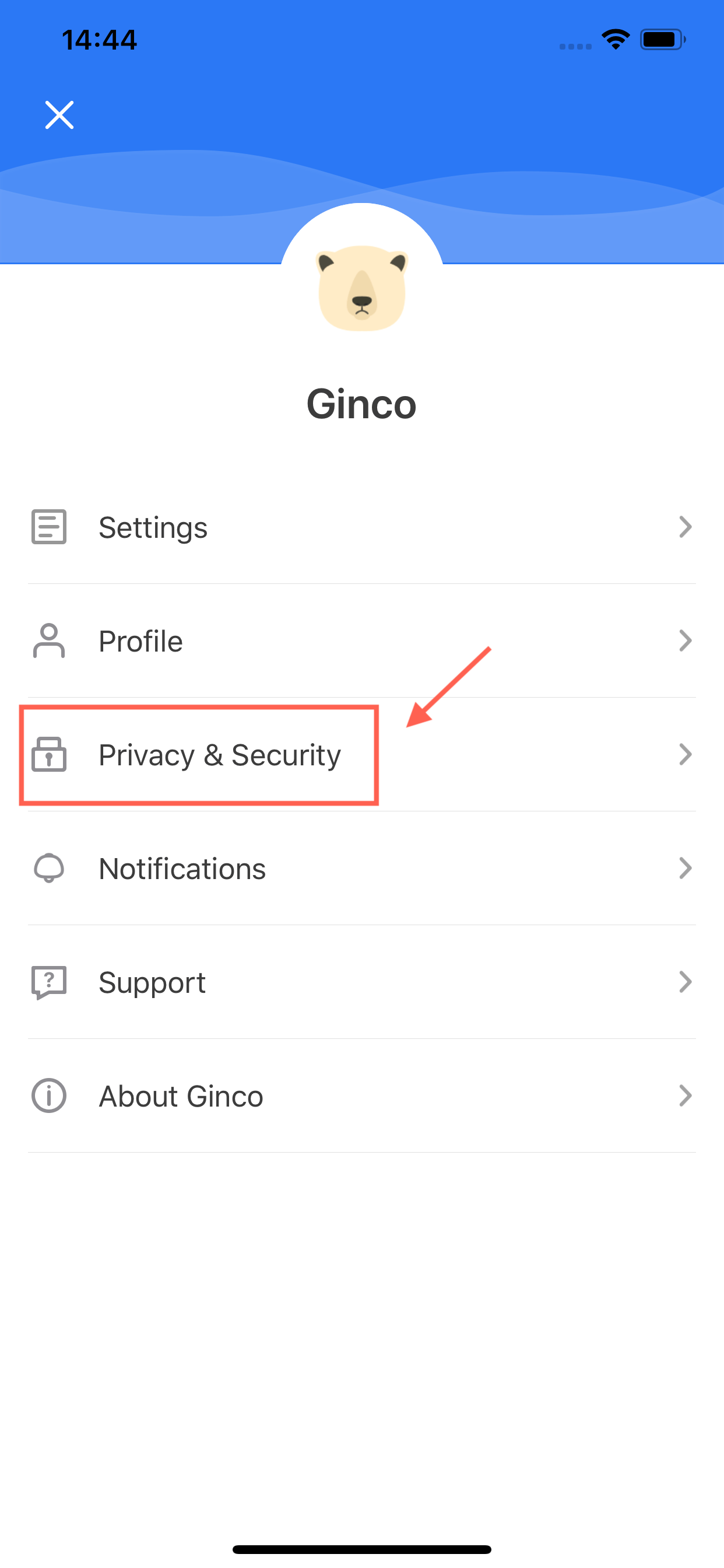724x1568 pixels.
Task: Tap the Privacy & Security label
Action: tap(220, 755)
